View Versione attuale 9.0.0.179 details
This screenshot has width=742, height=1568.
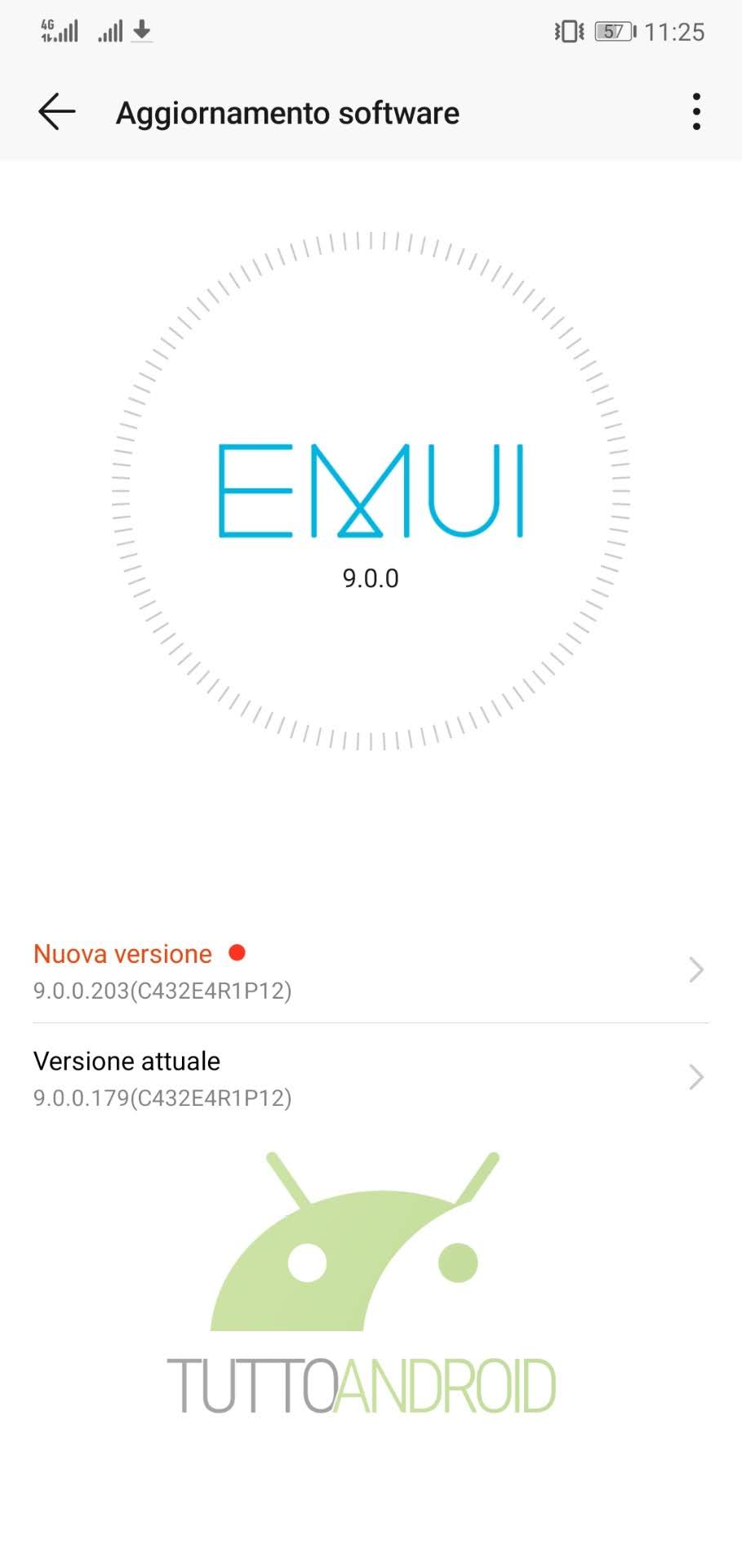point(371,1077)
